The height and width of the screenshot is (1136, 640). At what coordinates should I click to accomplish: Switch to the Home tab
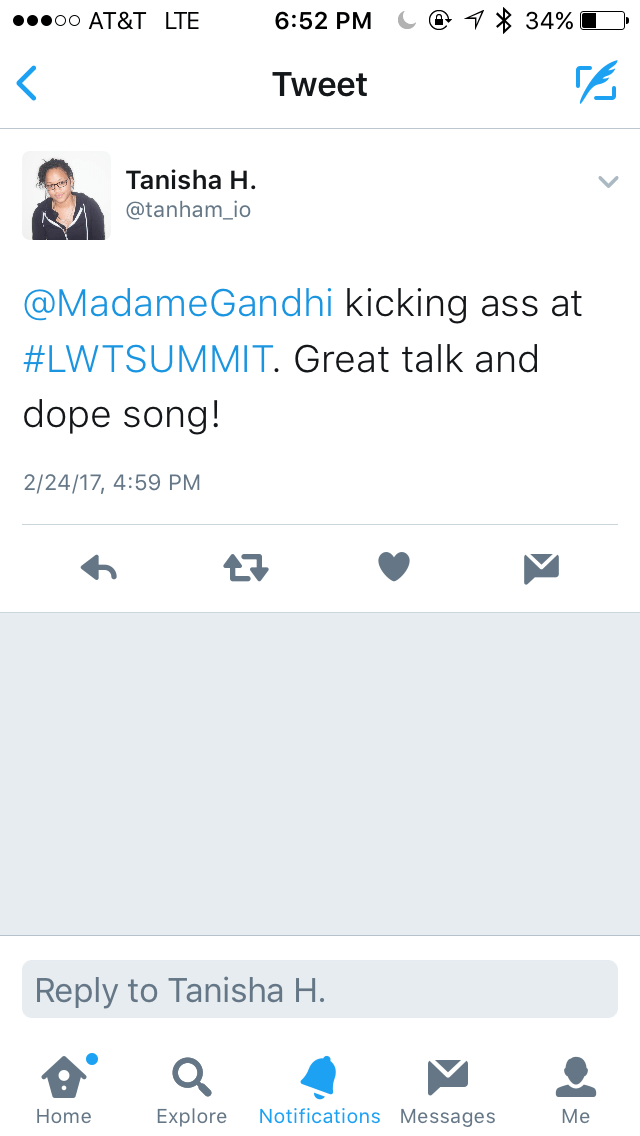(x=64, y=1088)
